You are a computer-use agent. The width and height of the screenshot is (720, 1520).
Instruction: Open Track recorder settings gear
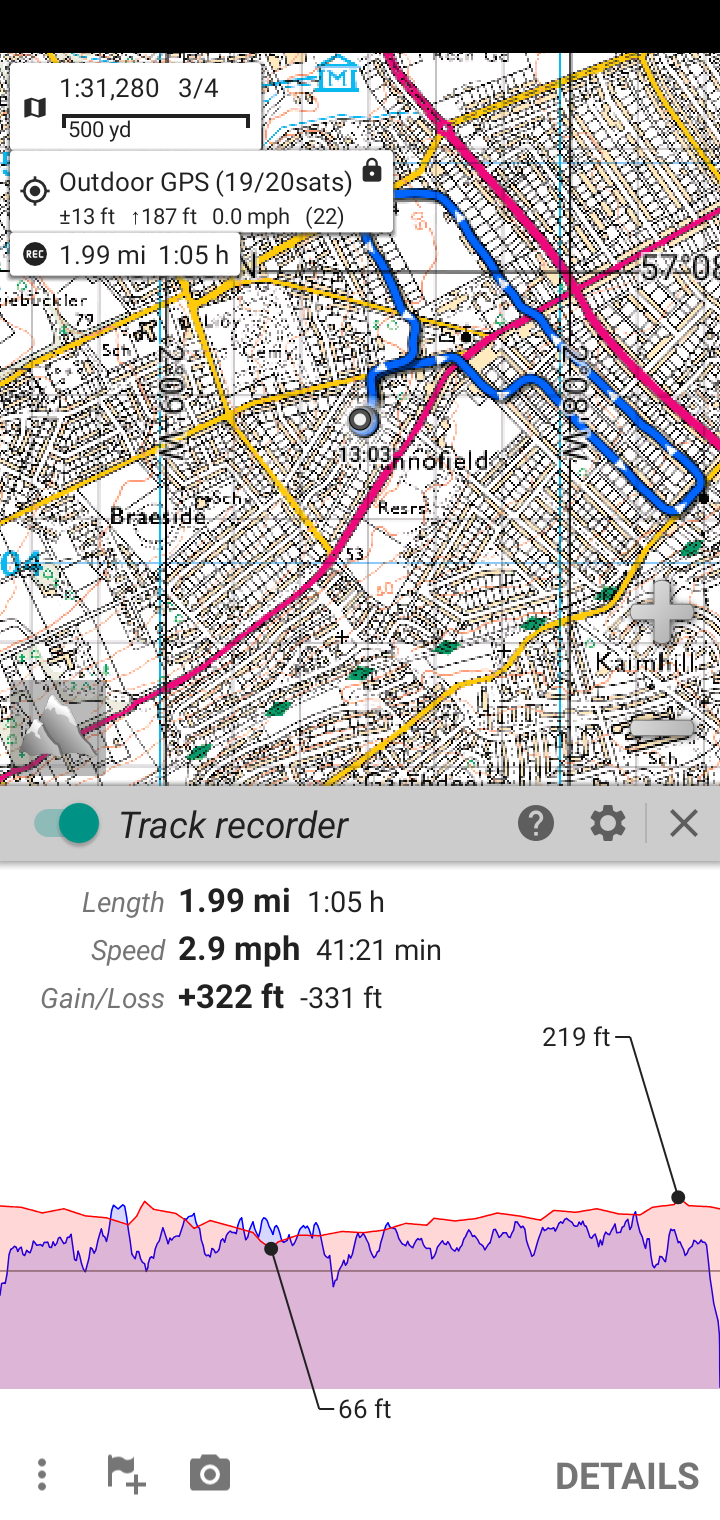pyautogui.click(x=607, y=824)
